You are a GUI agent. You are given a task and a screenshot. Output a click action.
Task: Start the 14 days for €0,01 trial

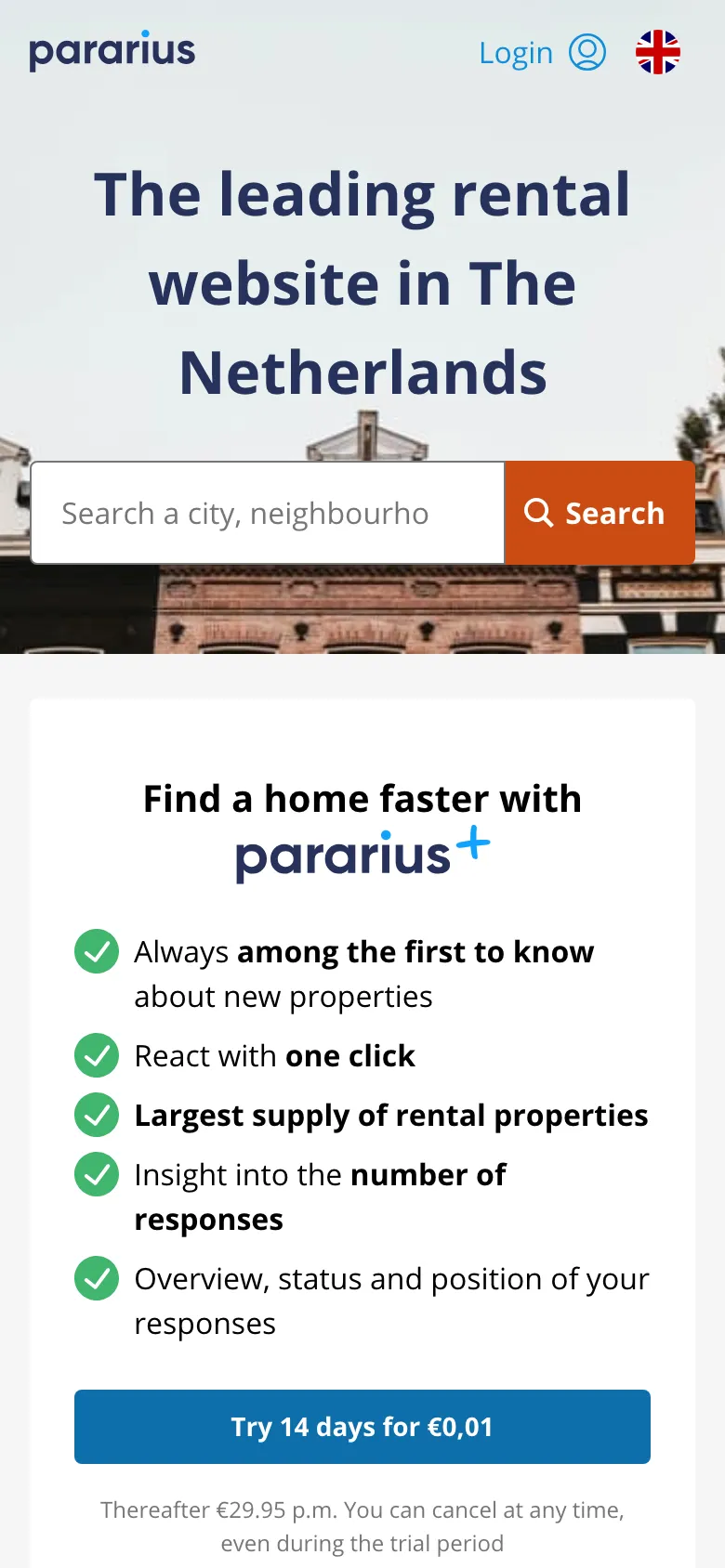[362, 1427]
